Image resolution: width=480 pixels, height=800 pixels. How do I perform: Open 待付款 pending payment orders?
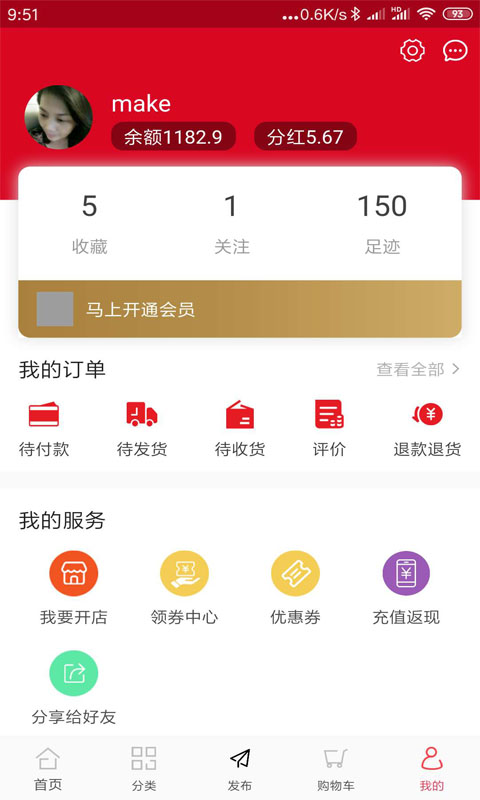click(44, 429)
